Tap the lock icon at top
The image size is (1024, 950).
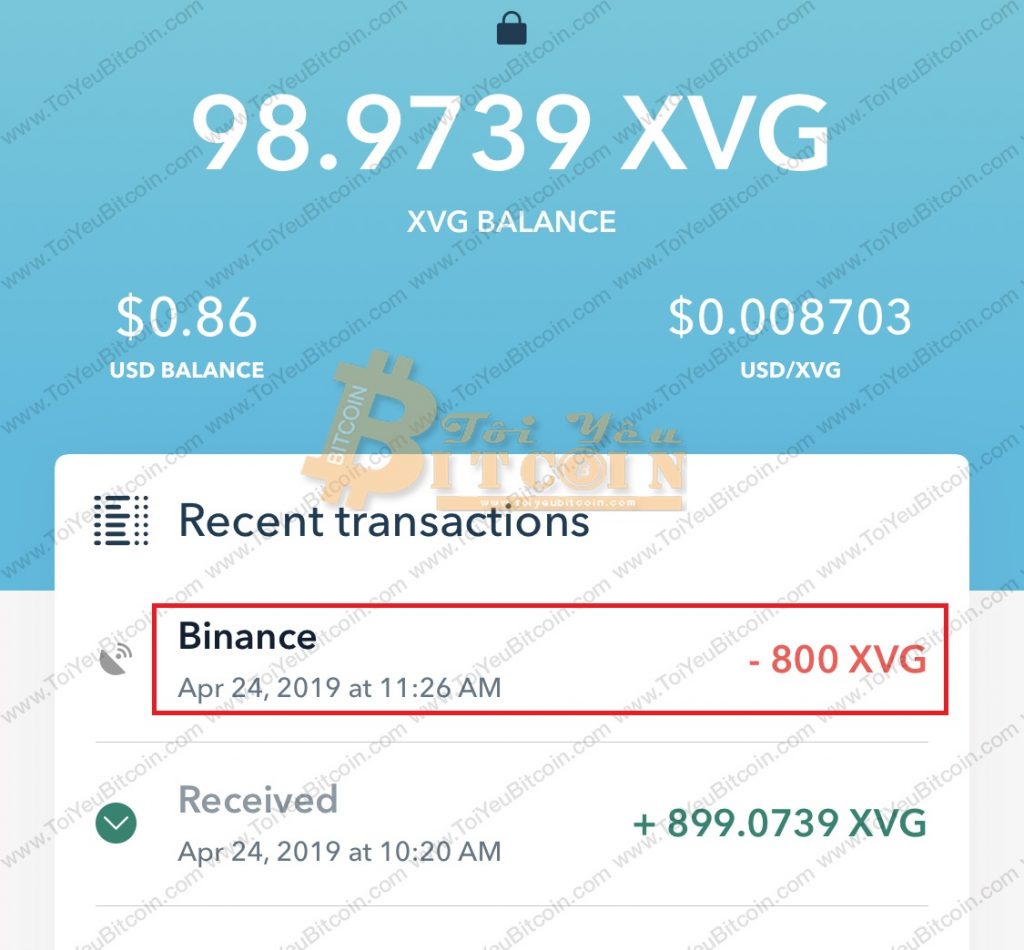tap(511, 28)
